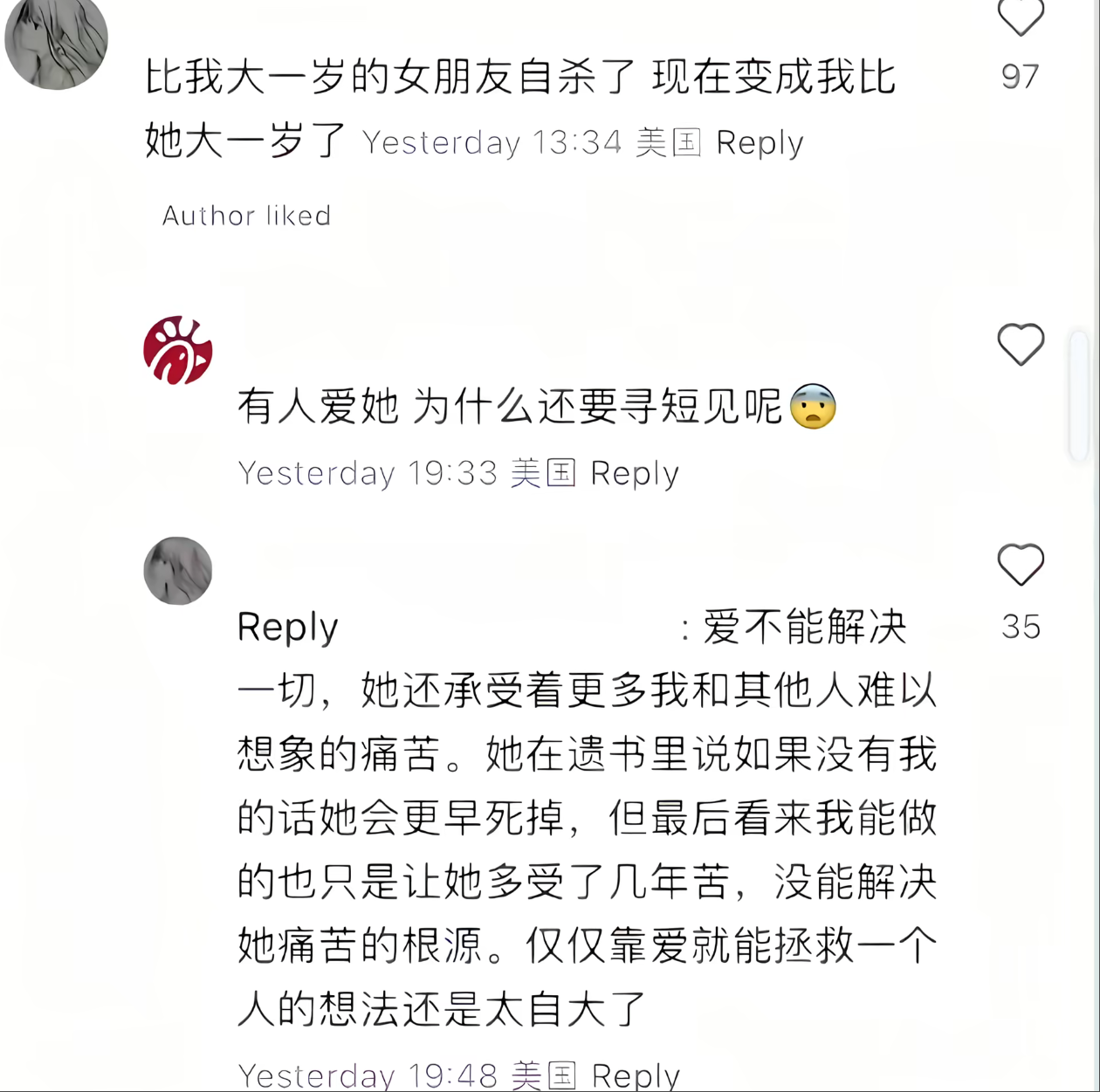
Task: Reply to the comment posted Yesterday 13:34
Action: point(759,143)
